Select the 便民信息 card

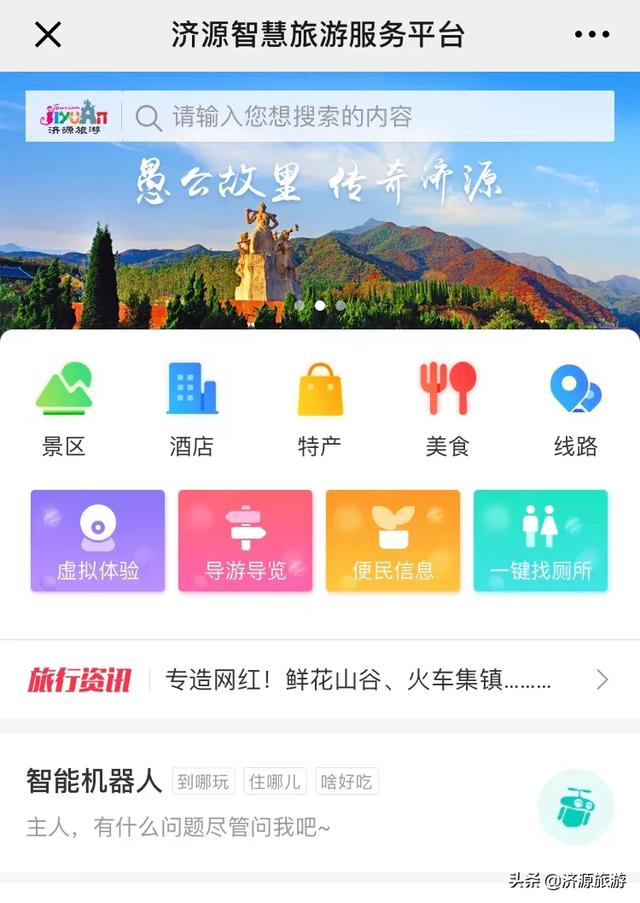click(x=393, y=541)
